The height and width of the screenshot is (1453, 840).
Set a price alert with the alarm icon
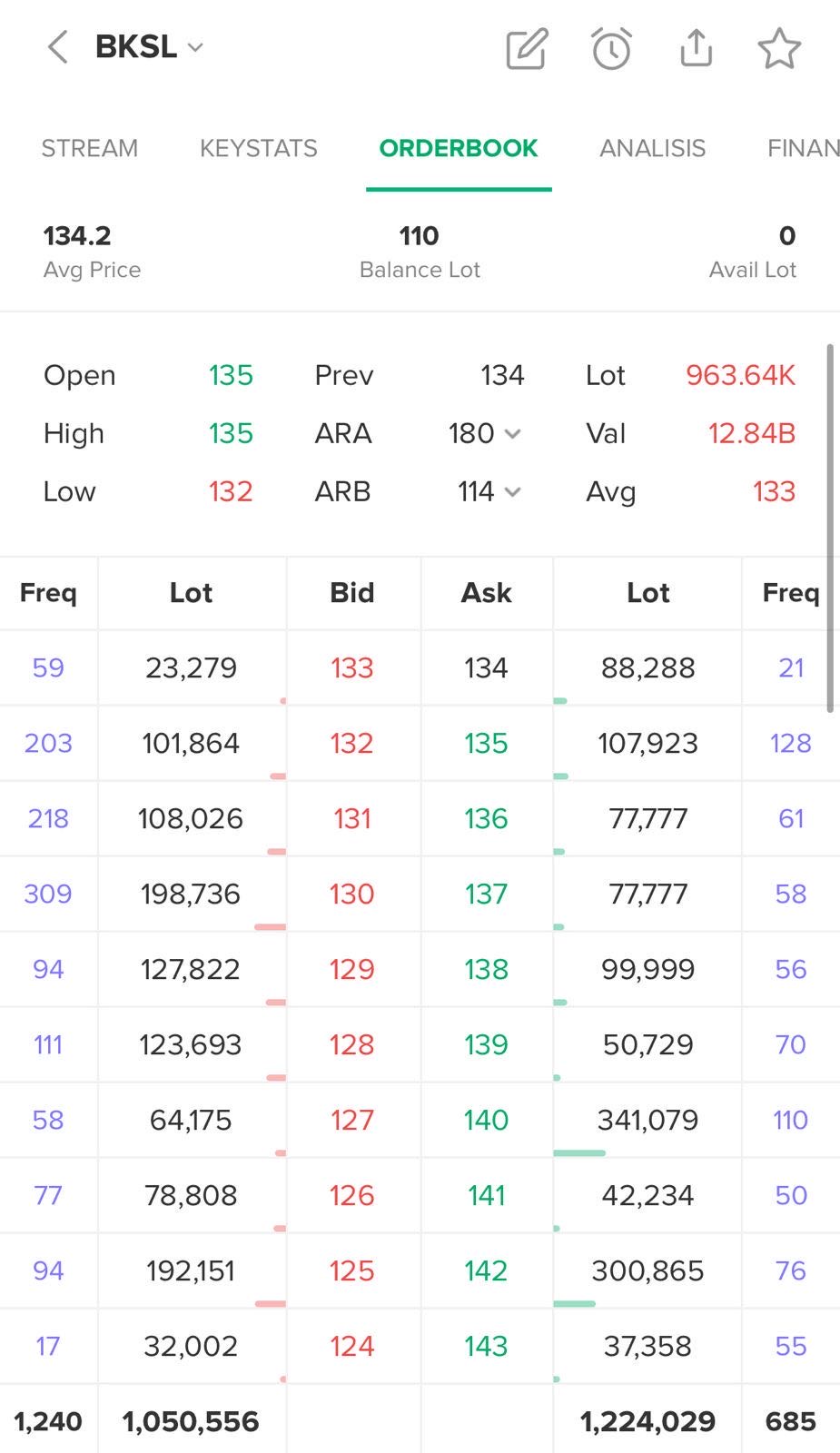pyautogui.click(x=611, y=48)
